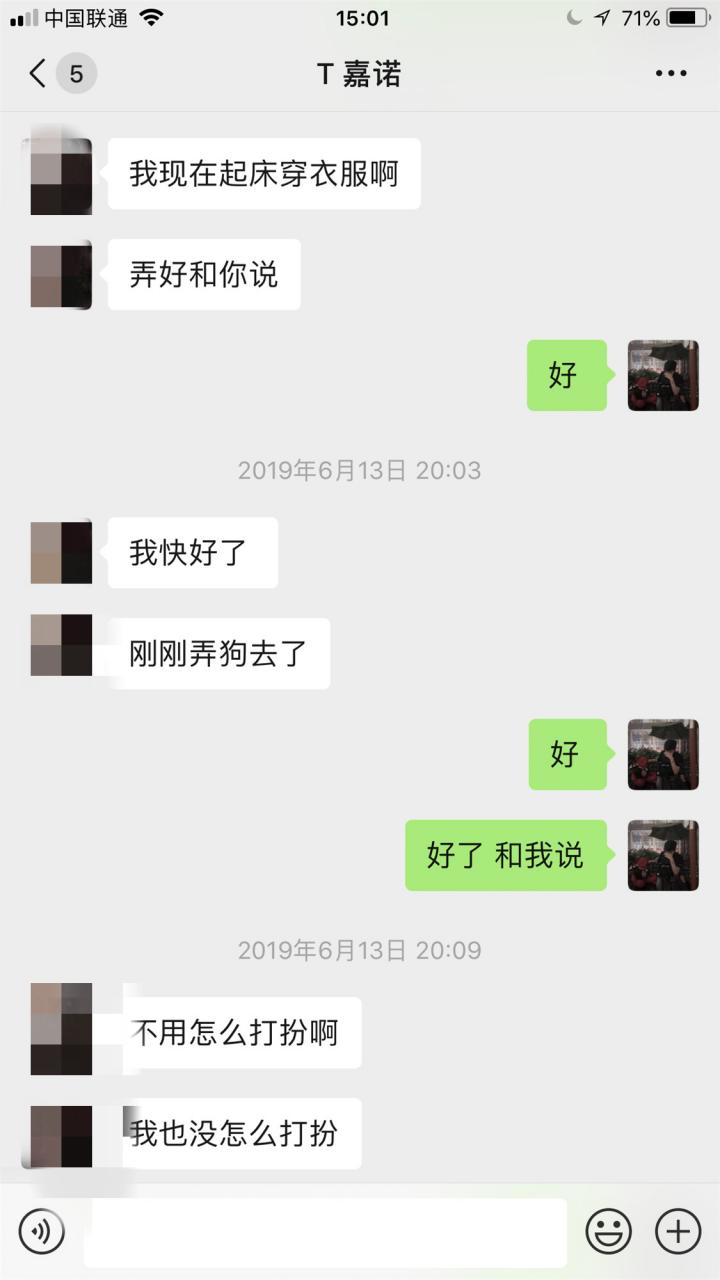Select the 好了 和我说 message bubble
Screen dimensions: 720x1280
coord(505,856)
